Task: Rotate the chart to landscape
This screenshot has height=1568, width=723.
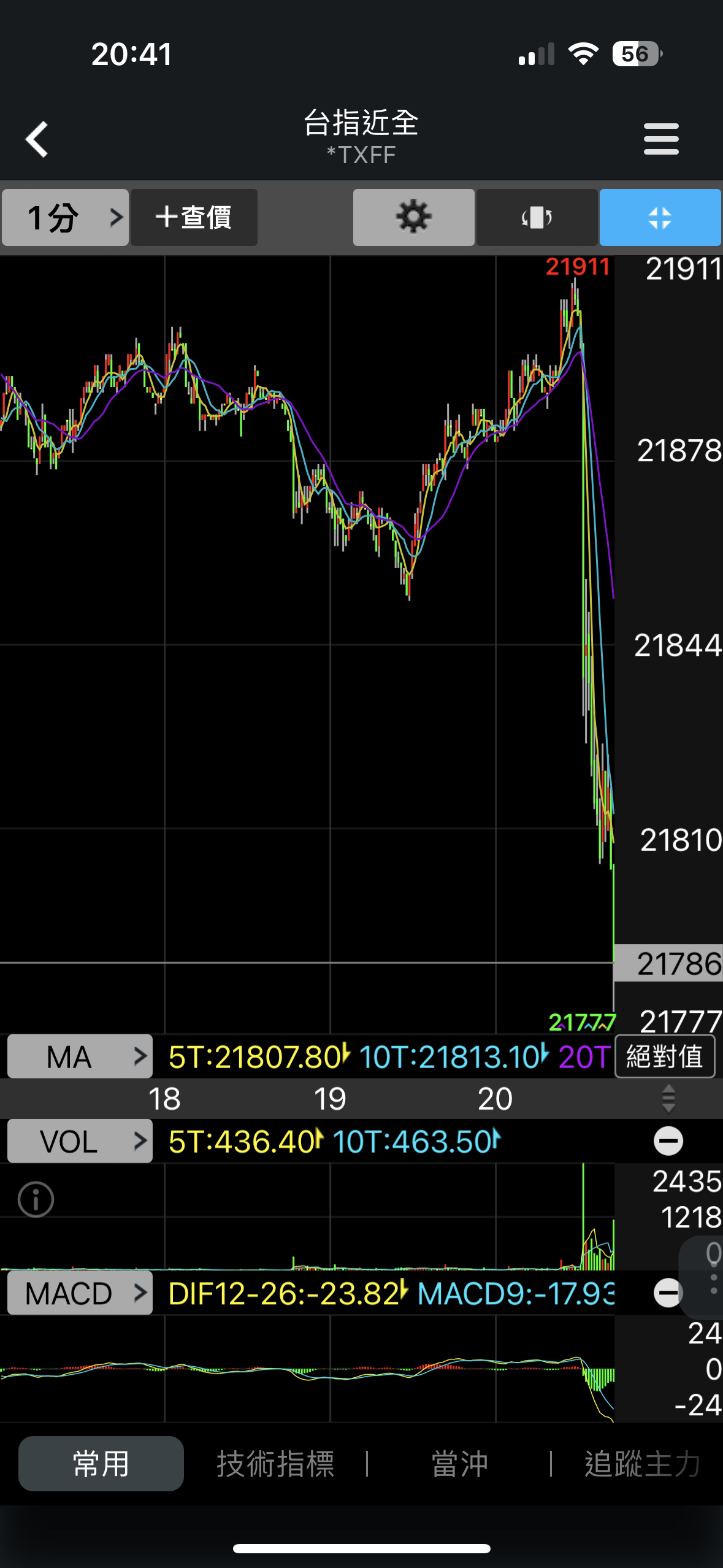Action: point(537,217)
